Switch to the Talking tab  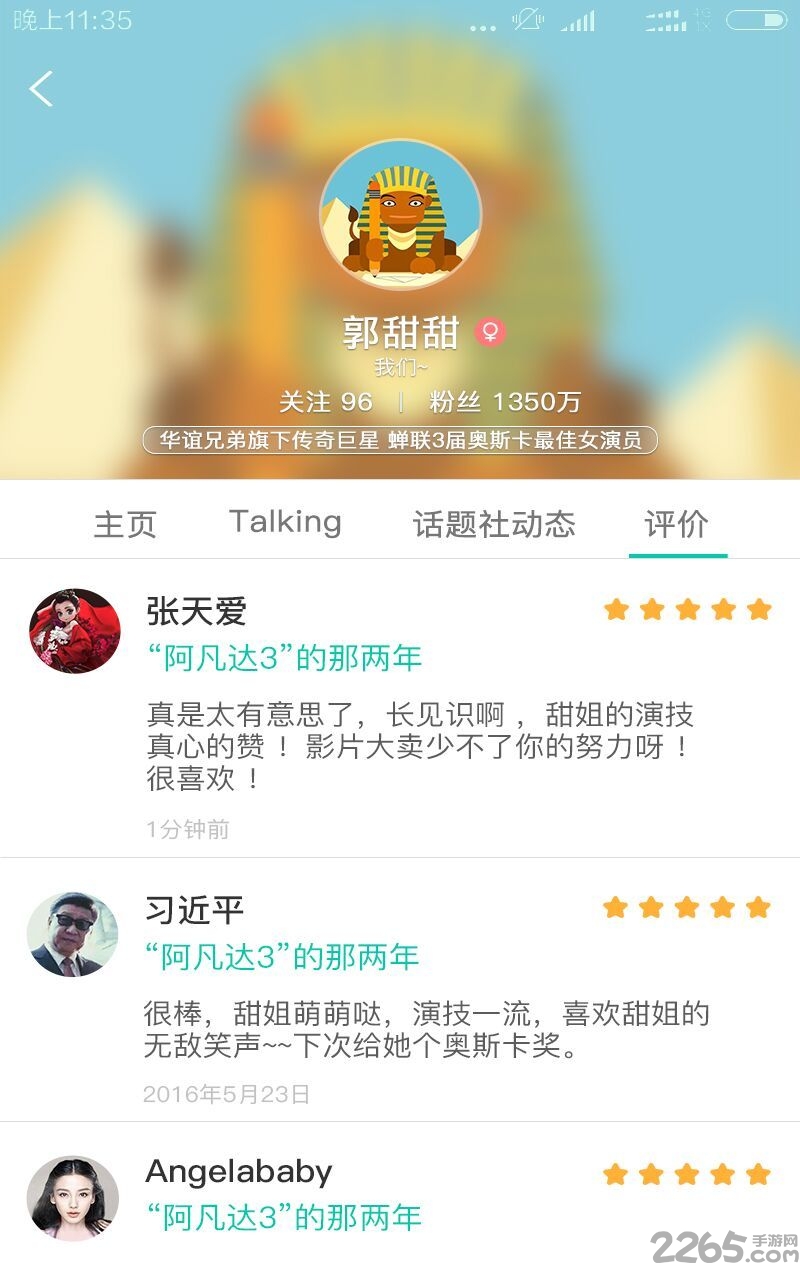(x=285, y=522)
